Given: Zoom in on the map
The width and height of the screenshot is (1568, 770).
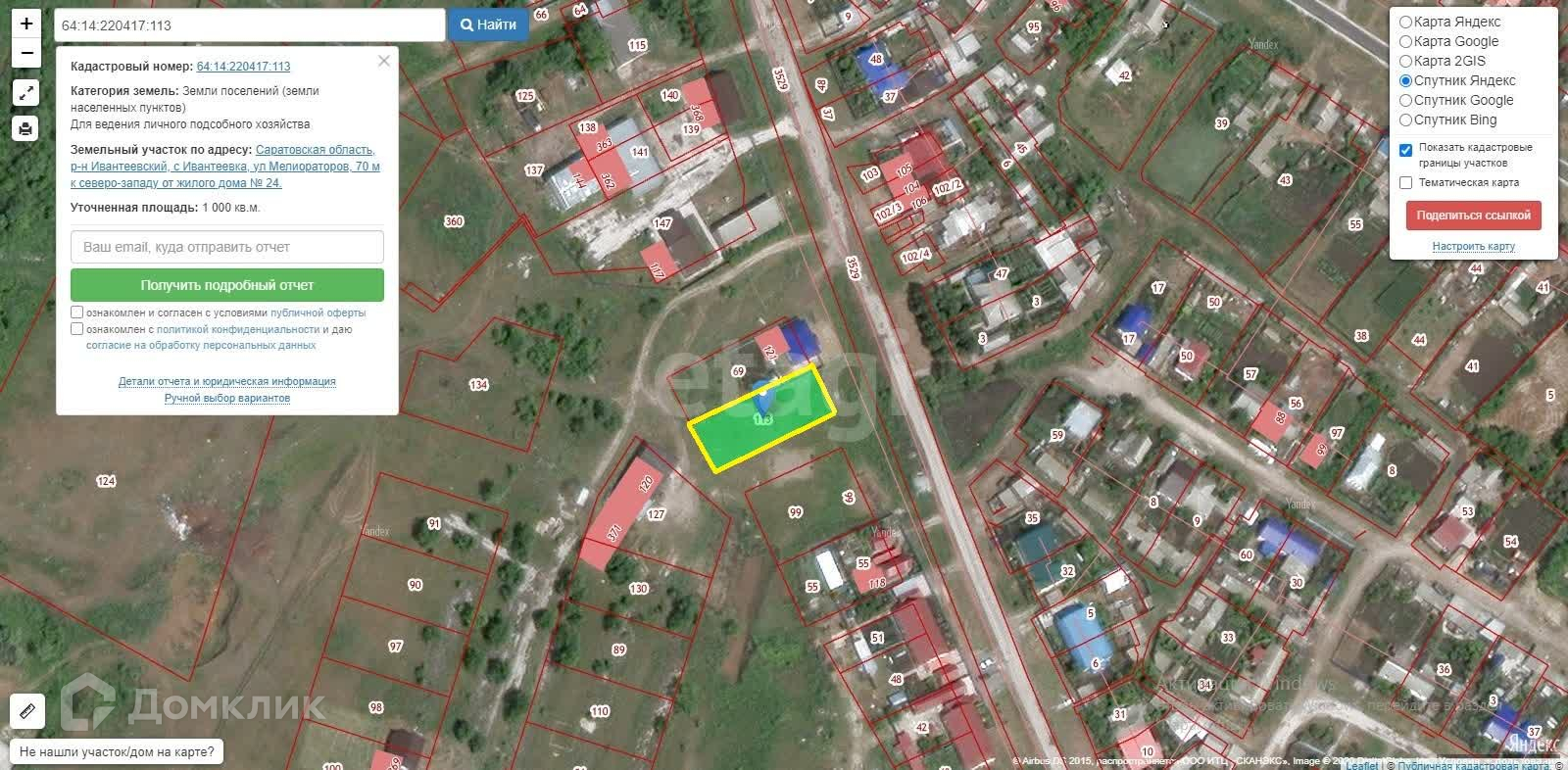Looking at the screenshot, I should pyautogui.click(x=26, y=24).
